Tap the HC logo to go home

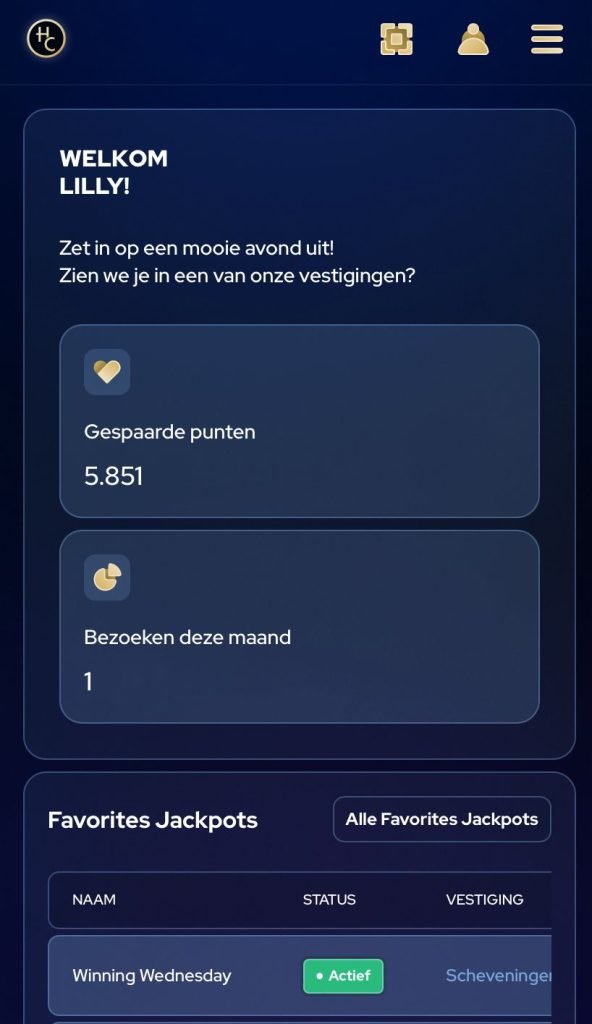[x=46, y=39]
